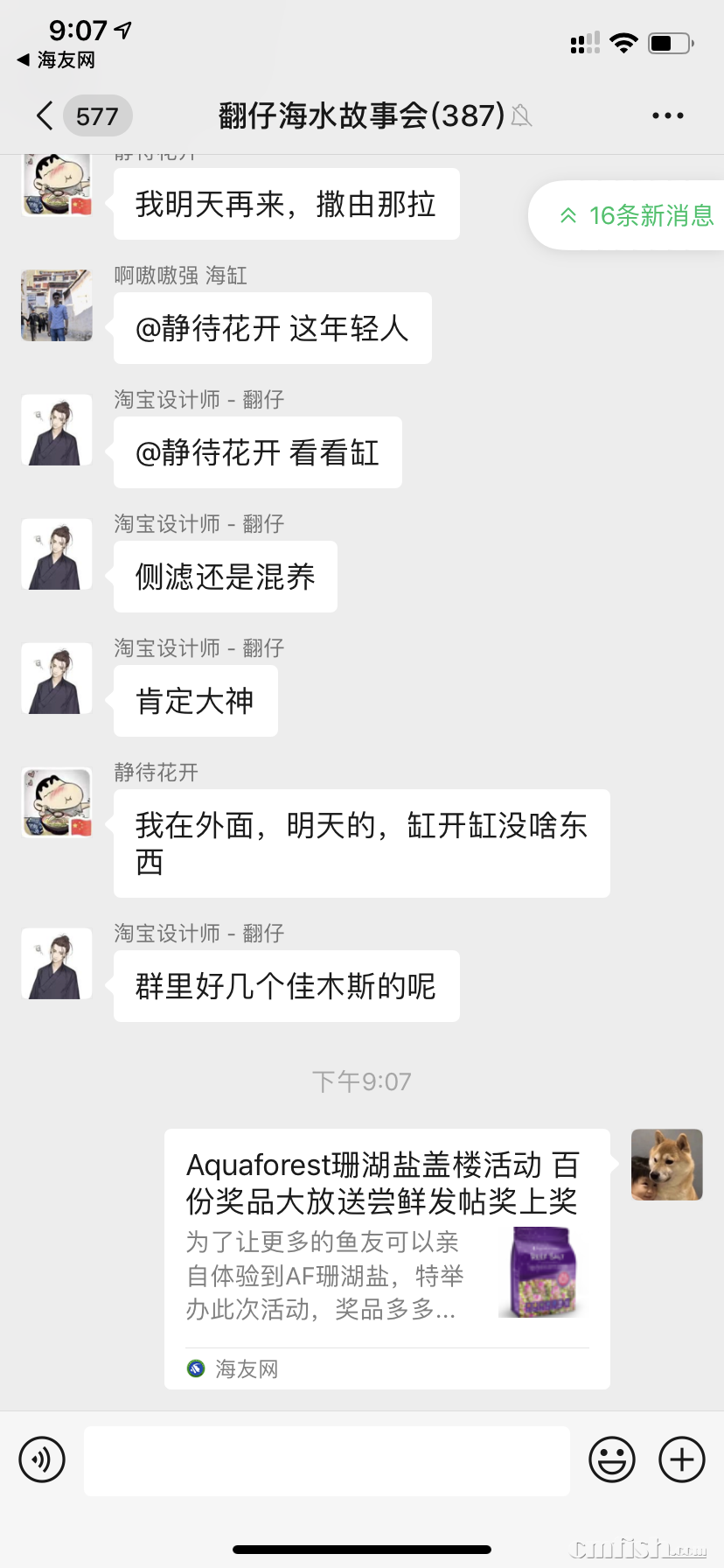
Task: Open my own Shiba dog avatar
Action: [x=666, y=1165]
